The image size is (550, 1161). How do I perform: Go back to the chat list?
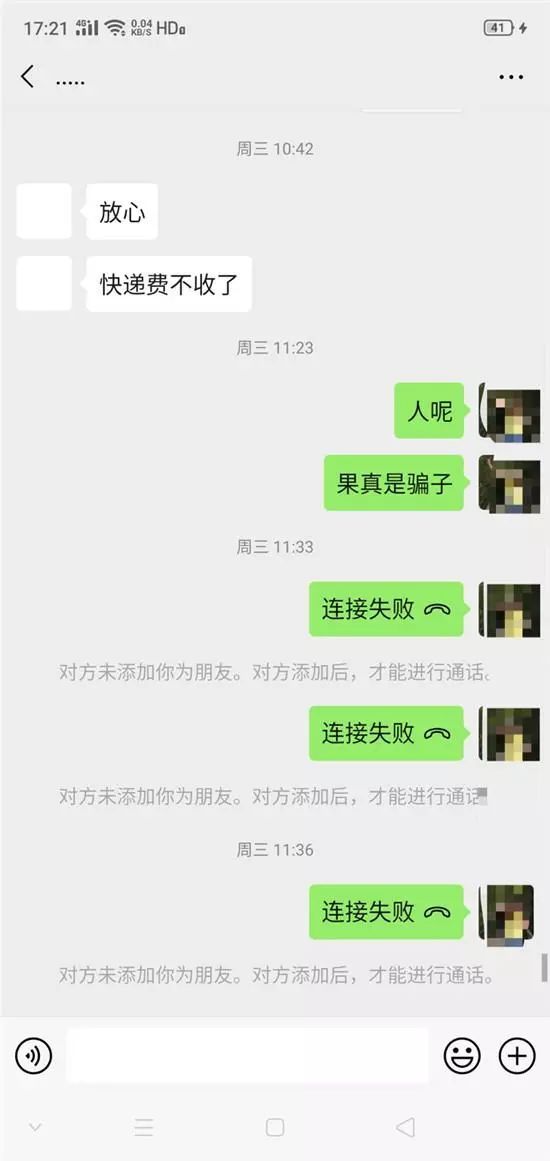27,76
